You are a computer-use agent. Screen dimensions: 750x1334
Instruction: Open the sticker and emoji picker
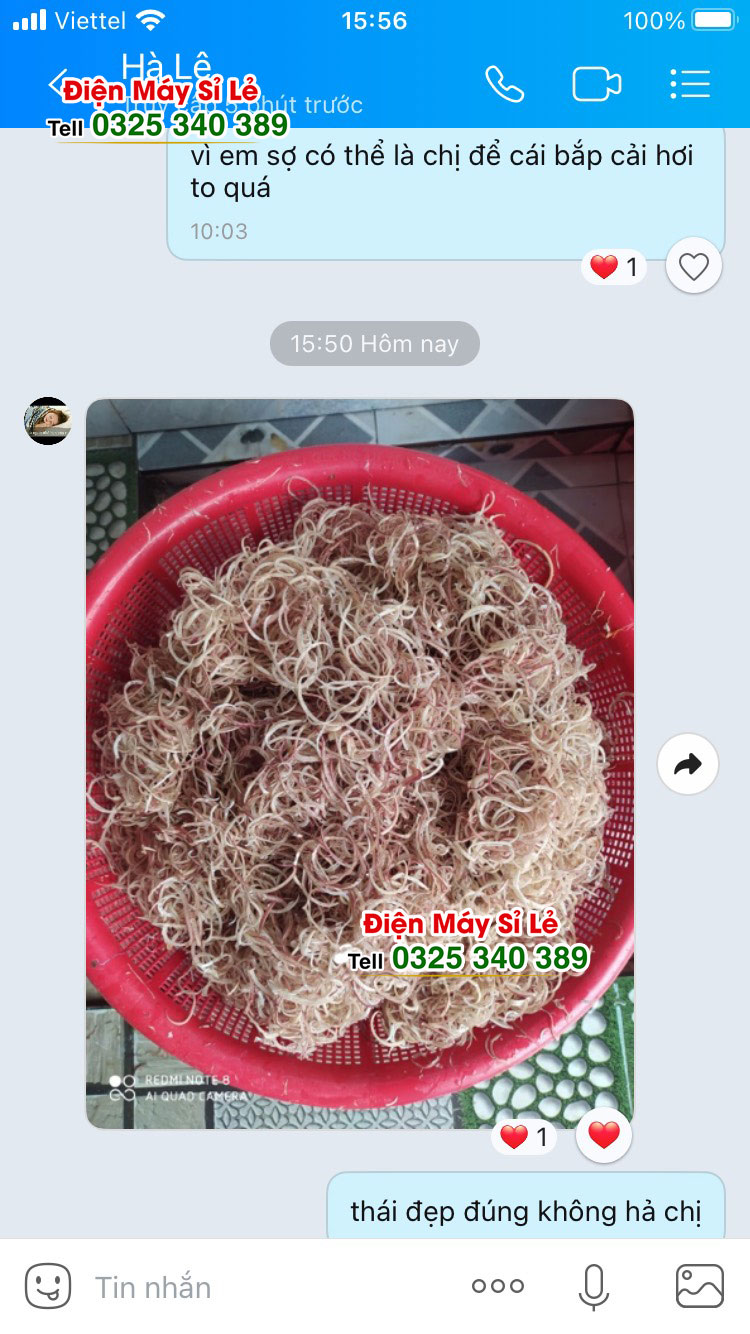47,1286
